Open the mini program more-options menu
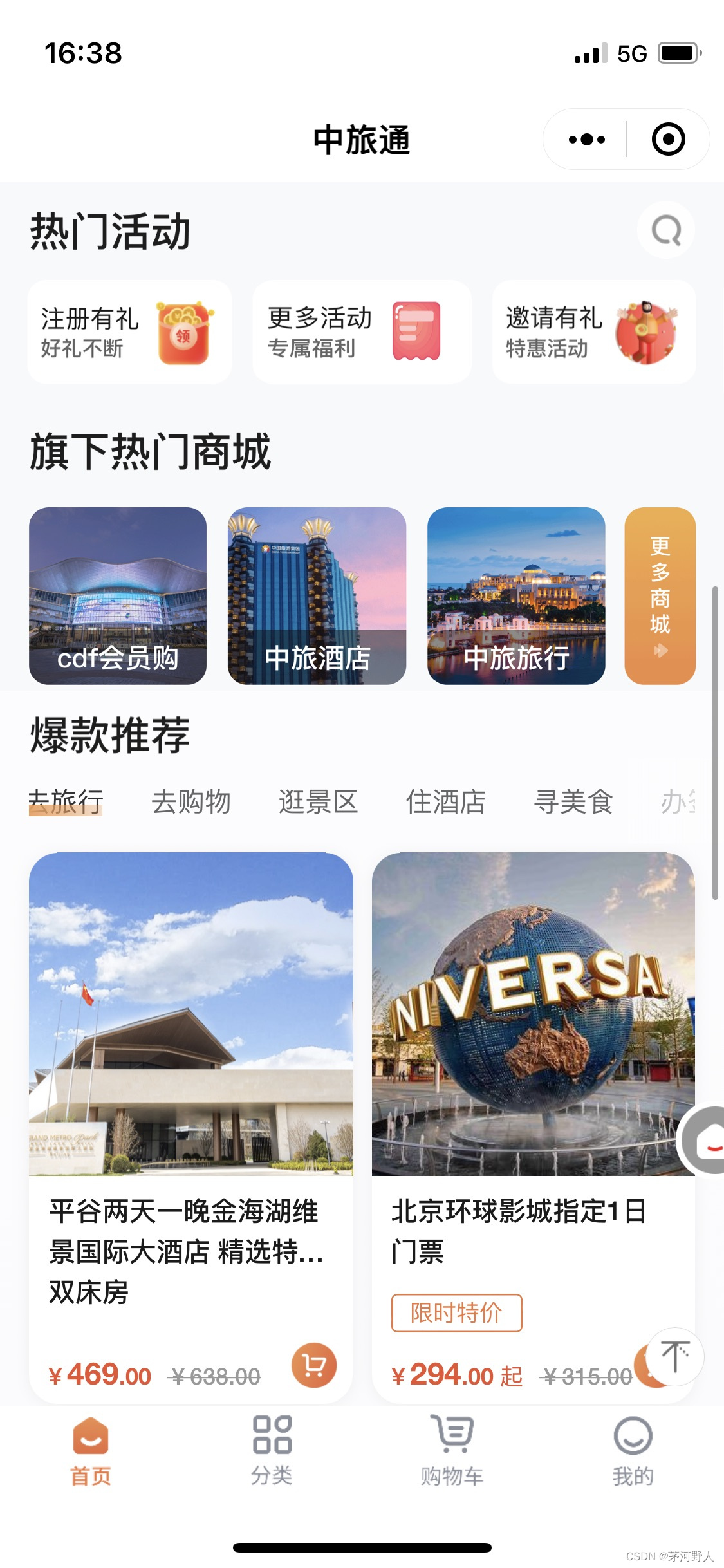The image size is (724, 1568). (x=586, y=140)
